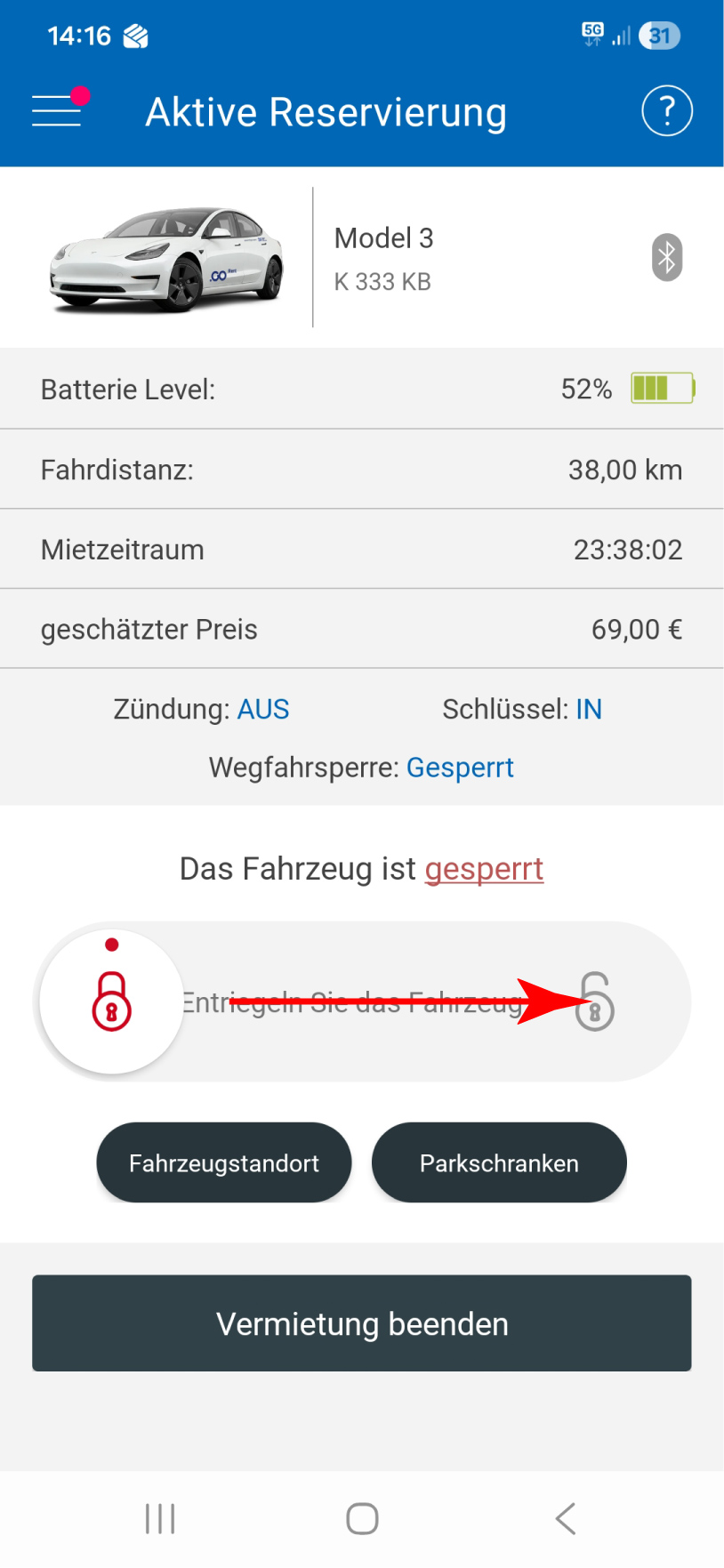Show the Fahrzeugstandort vehicle location

[x=224, y=1162]
